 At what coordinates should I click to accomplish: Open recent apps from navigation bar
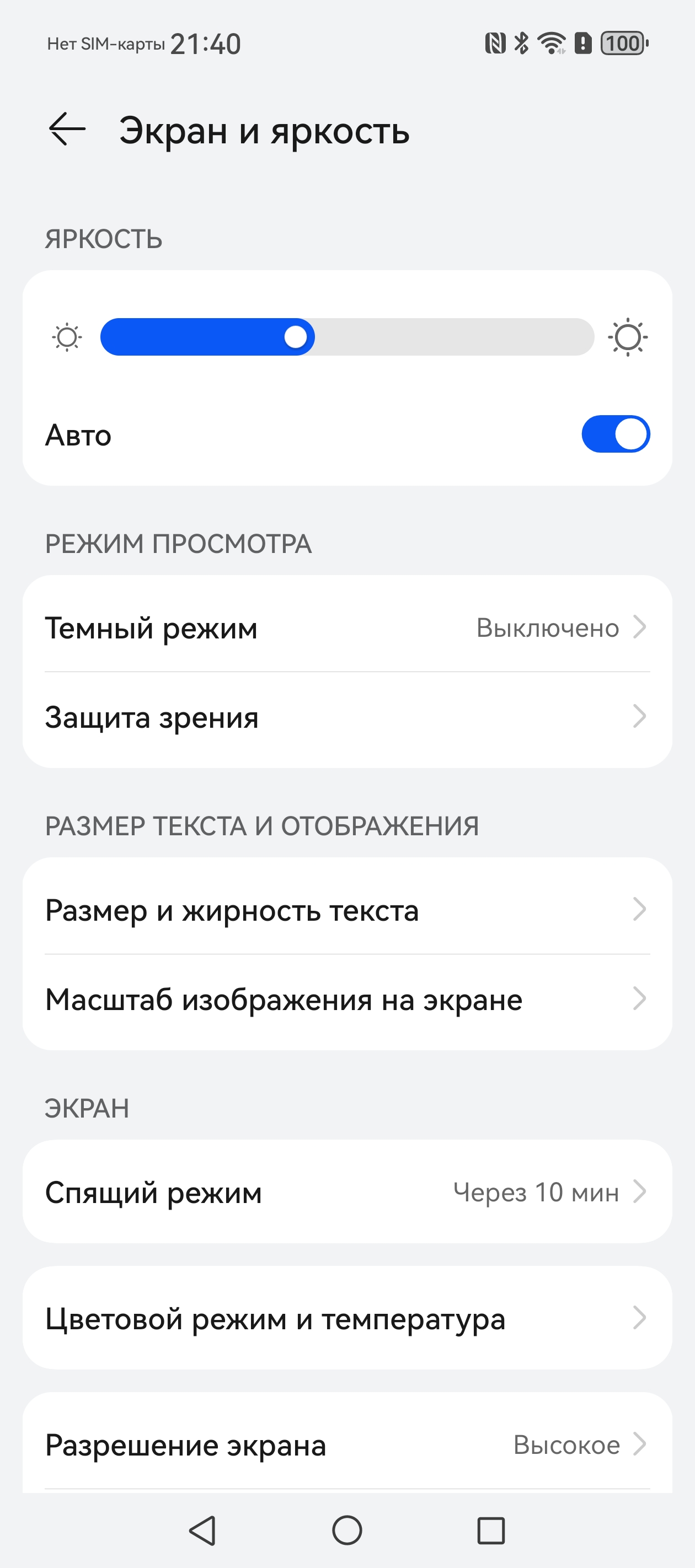point(491,1531)
